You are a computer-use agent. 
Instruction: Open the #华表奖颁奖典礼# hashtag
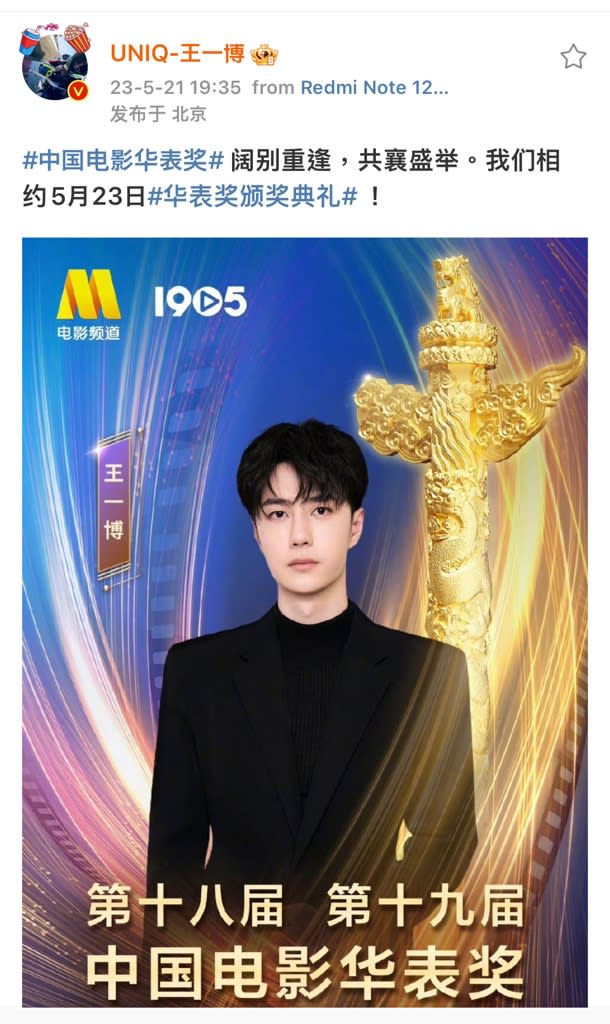click(253, 197)
